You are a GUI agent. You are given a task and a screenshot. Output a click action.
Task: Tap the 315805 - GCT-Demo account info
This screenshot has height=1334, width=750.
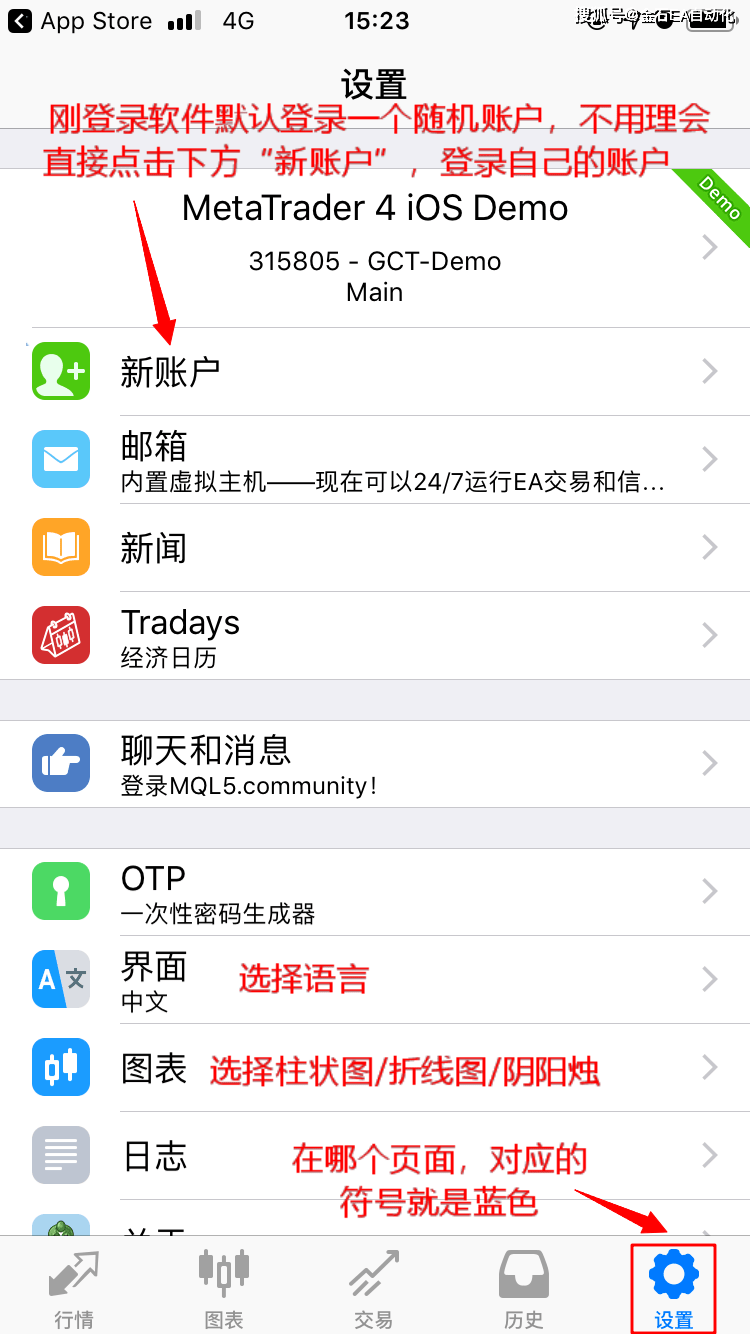[x=374, y=261]
